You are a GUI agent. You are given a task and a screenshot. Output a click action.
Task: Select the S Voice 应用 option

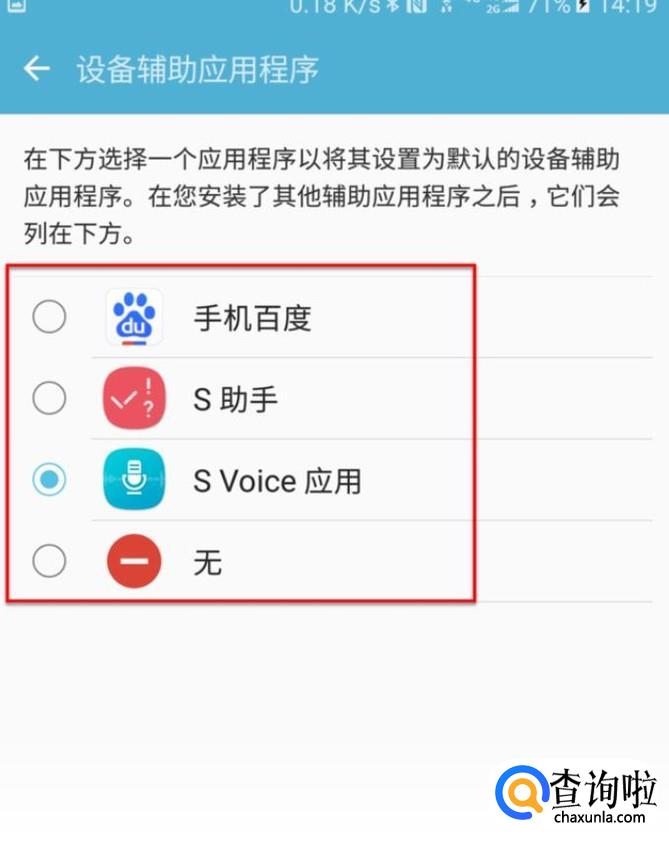pyautogui.click(x=49, y=481)
